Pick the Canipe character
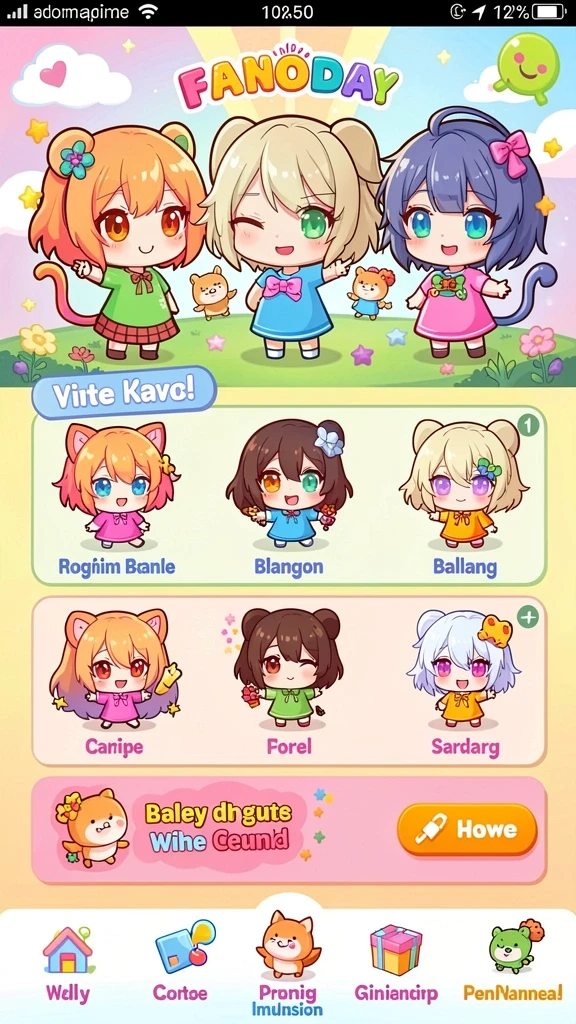Image resolution: width=576 pixels, height=1024 pixels. click(x=114, y=682)
